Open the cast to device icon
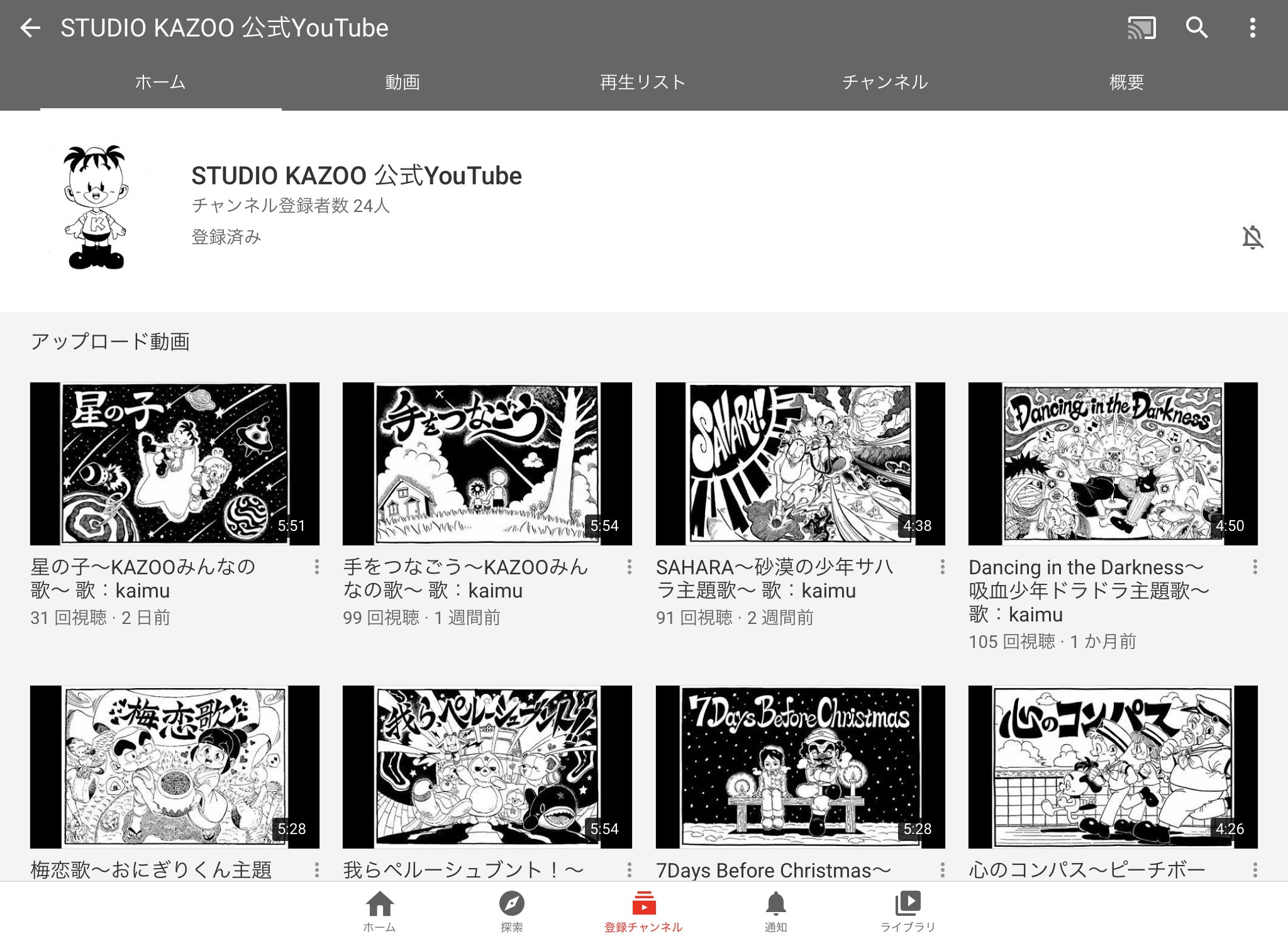 click(1141, 28)
